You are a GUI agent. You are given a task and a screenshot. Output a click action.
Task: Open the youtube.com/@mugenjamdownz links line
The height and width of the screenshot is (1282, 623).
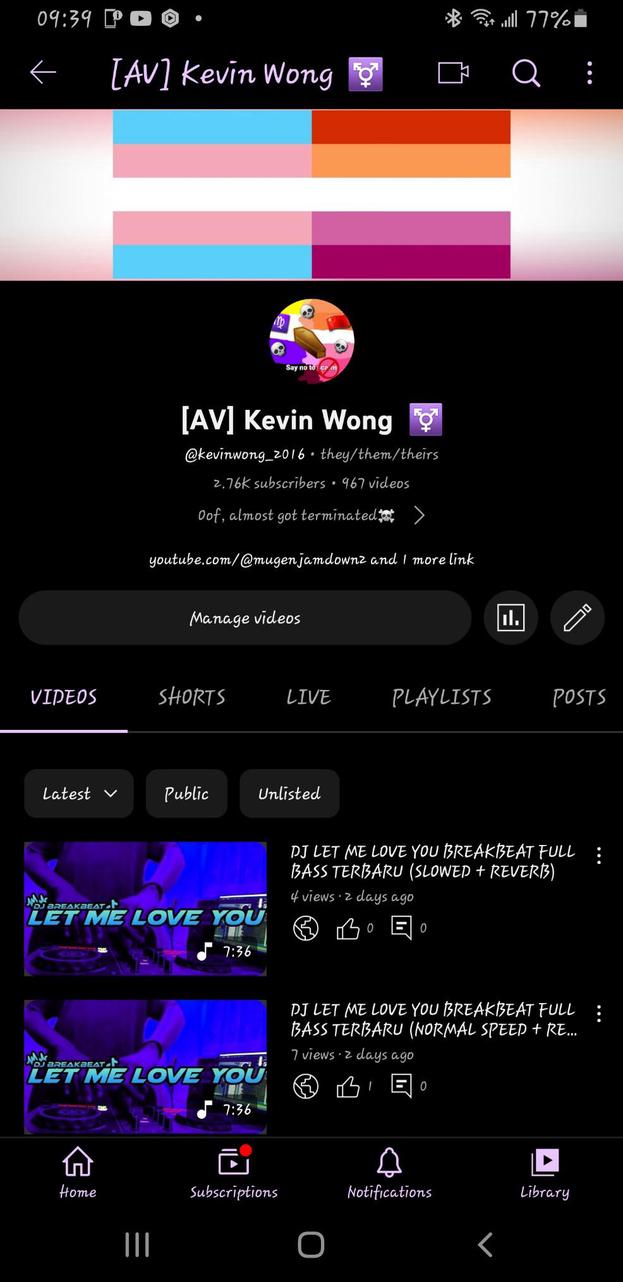point(311,559)
